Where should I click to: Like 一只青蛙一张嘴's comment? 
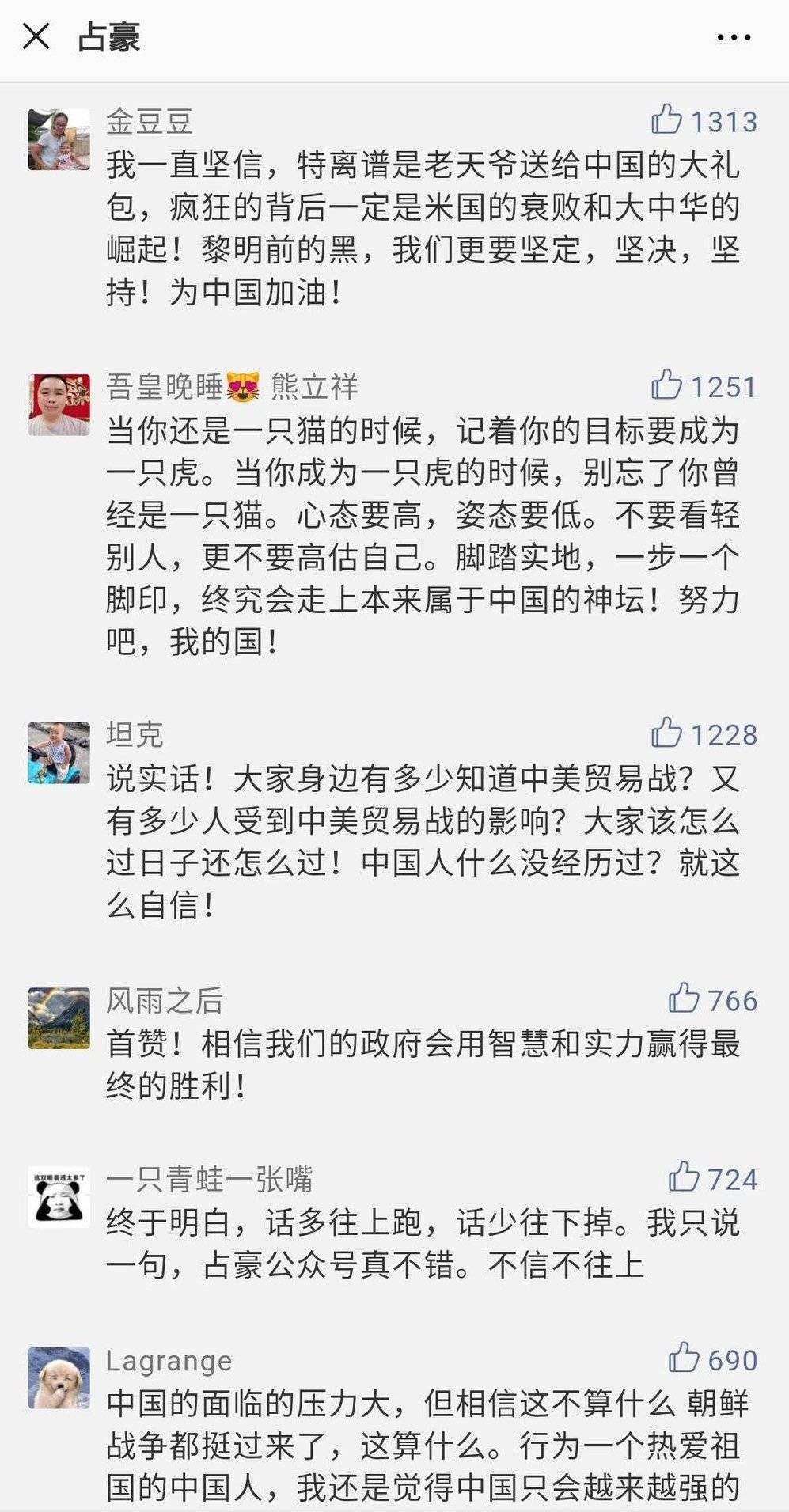tap(684, 1178)
